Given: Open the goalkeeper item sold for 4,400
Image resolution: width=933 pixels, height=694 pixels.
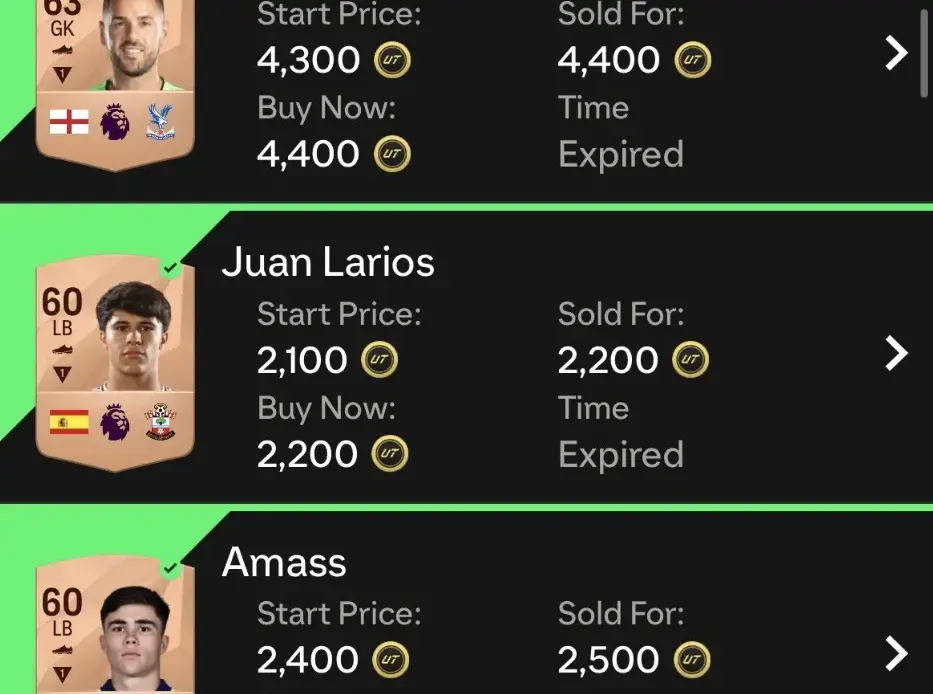Looking at the screenshot, I should [896, 54].
